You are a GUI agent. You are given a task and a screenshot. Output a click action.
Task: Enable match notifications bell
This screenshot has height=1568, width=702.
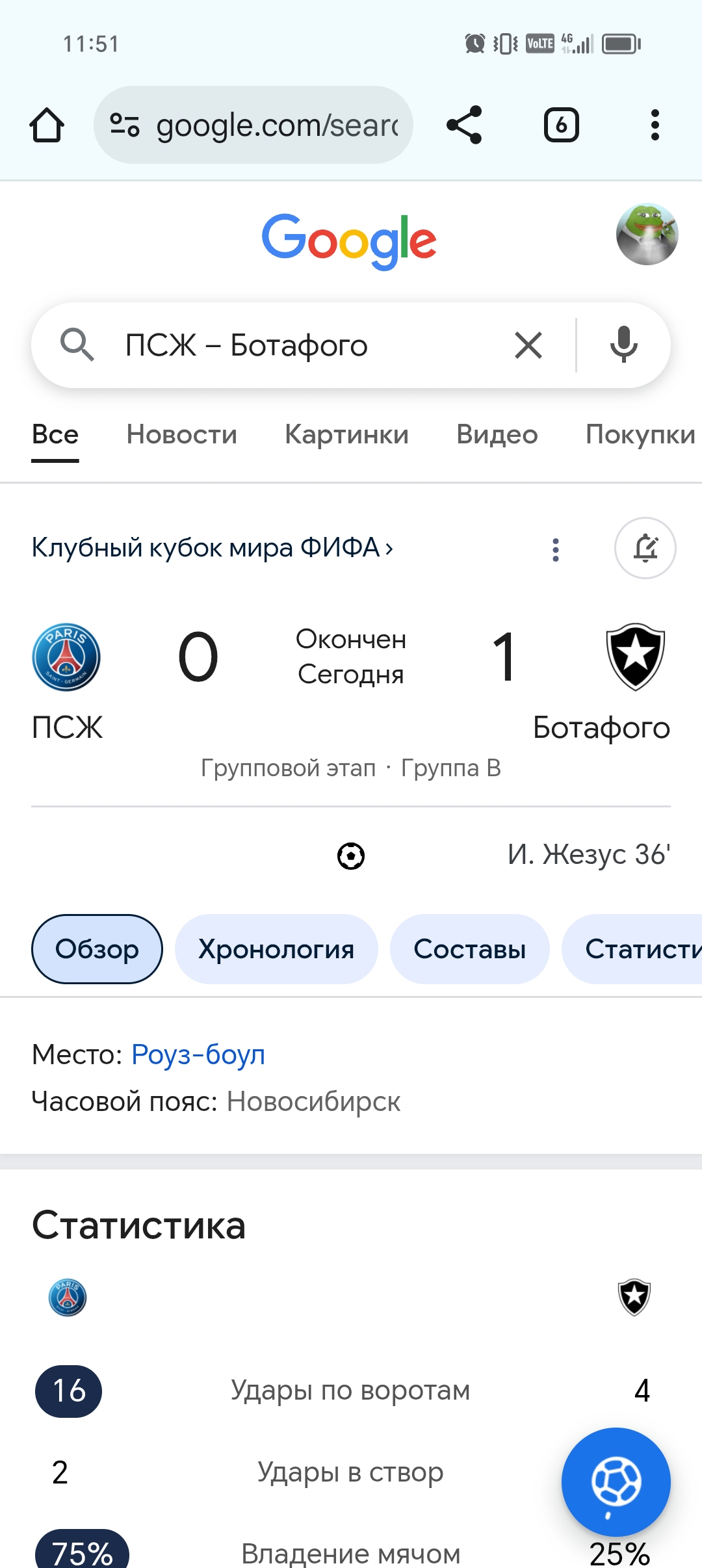645,548
